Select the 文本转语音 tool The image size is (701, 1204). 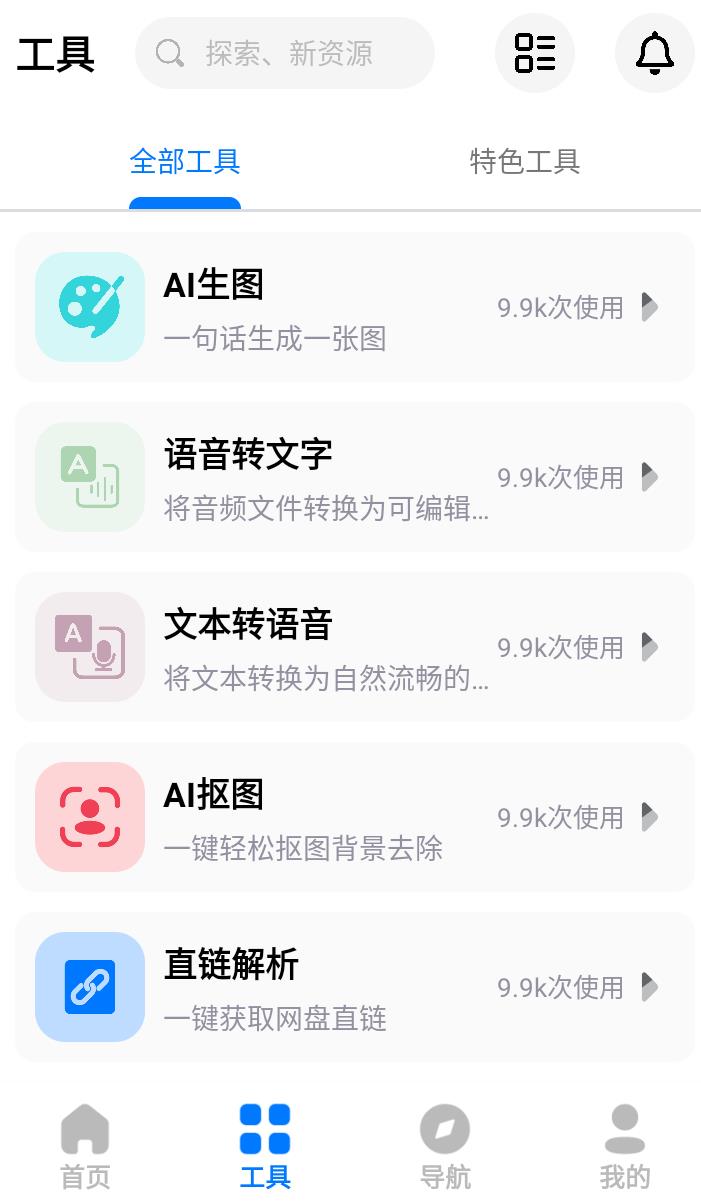[x=355, y=647]
